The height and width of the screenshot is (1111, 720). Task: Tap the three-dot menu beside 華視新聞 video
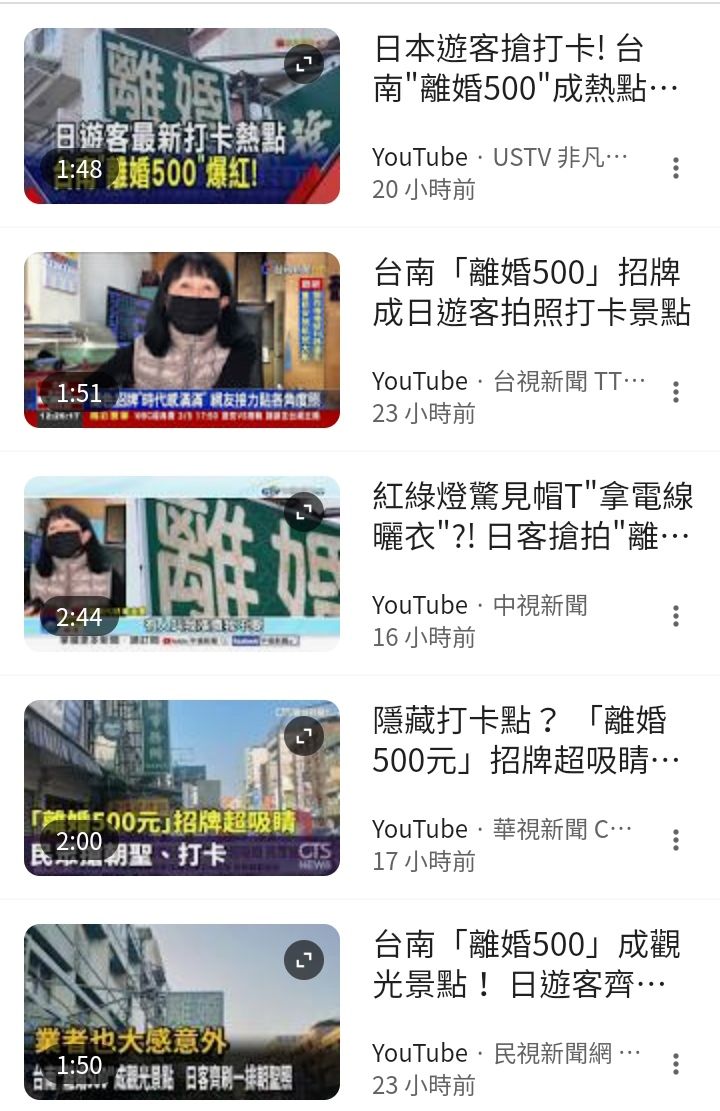676,840
